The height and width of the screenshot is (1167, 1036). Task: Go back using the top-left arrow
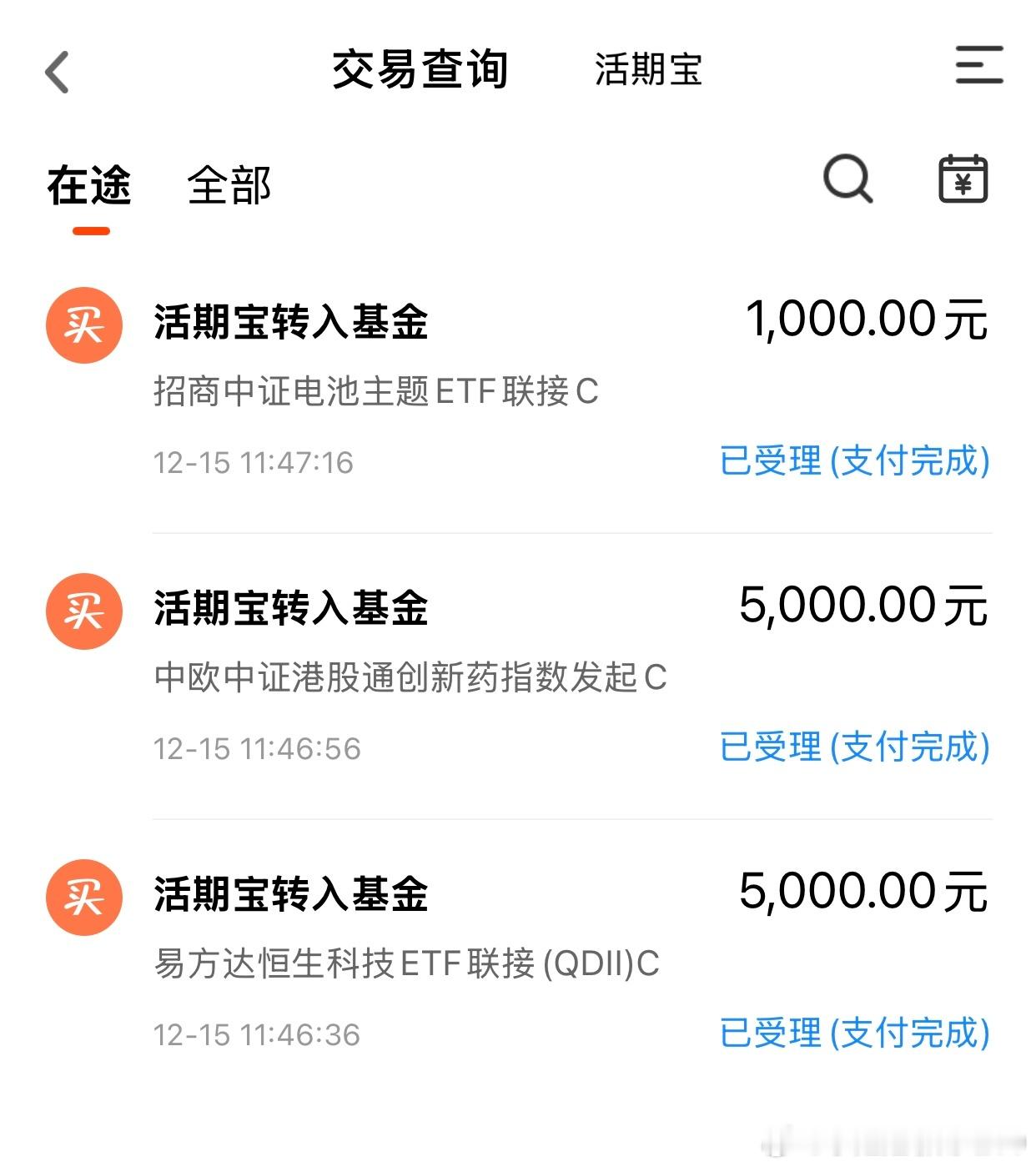tap(58, 72)
